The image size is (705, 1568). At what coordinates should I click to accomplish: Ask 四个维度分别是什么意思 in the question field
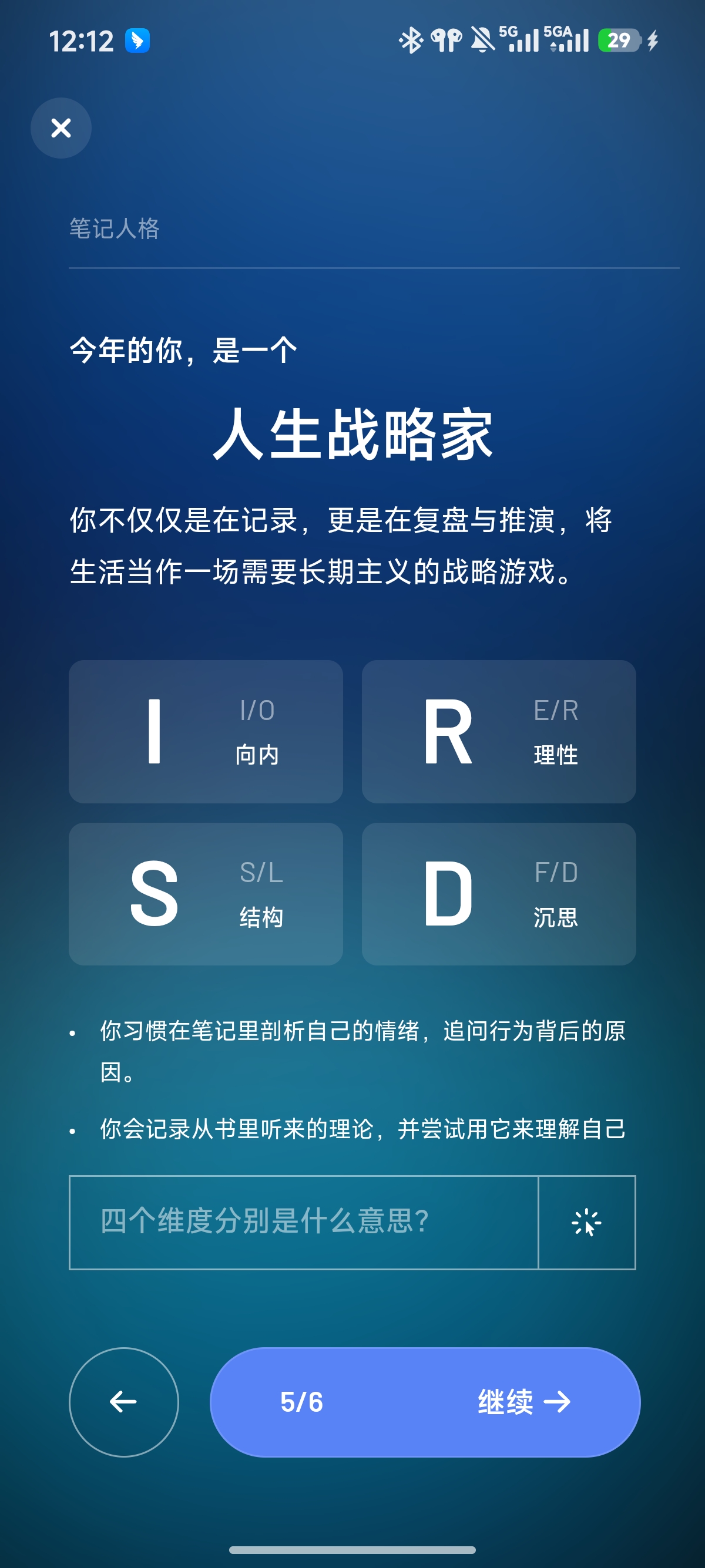[x=304, y=1222]
